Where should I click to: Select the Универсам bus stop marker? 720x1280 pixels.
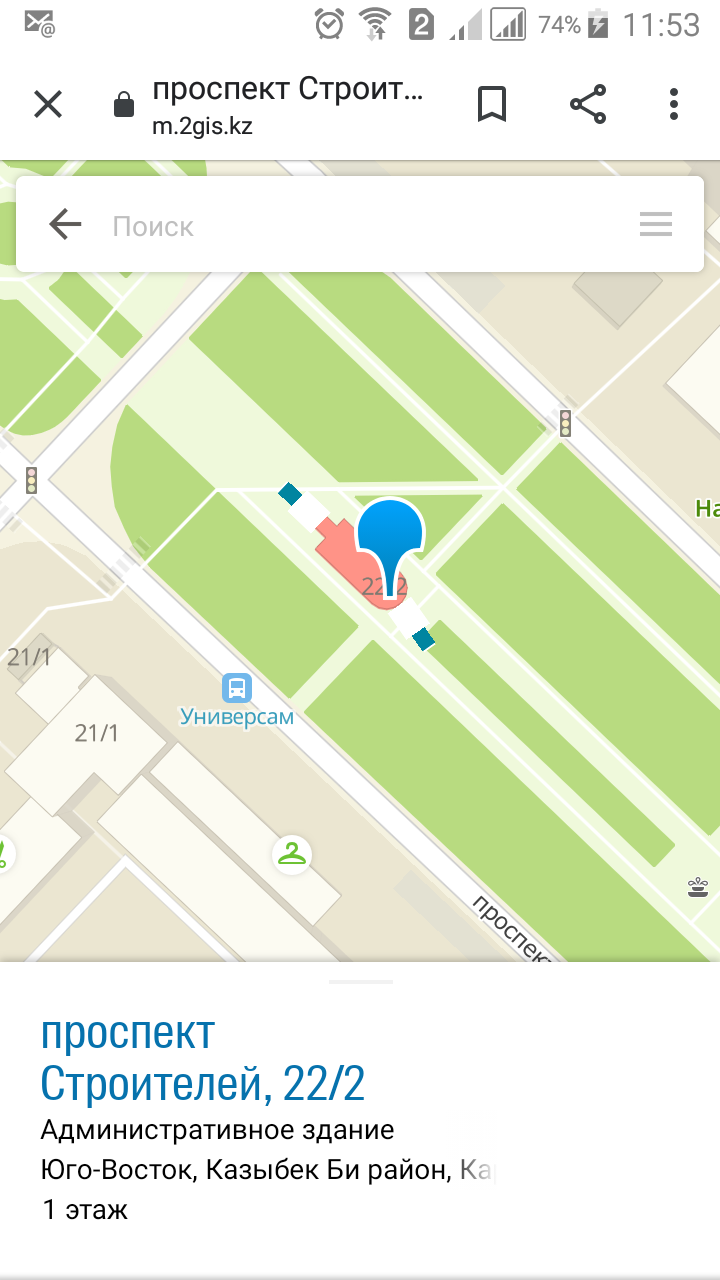[237, 688]
